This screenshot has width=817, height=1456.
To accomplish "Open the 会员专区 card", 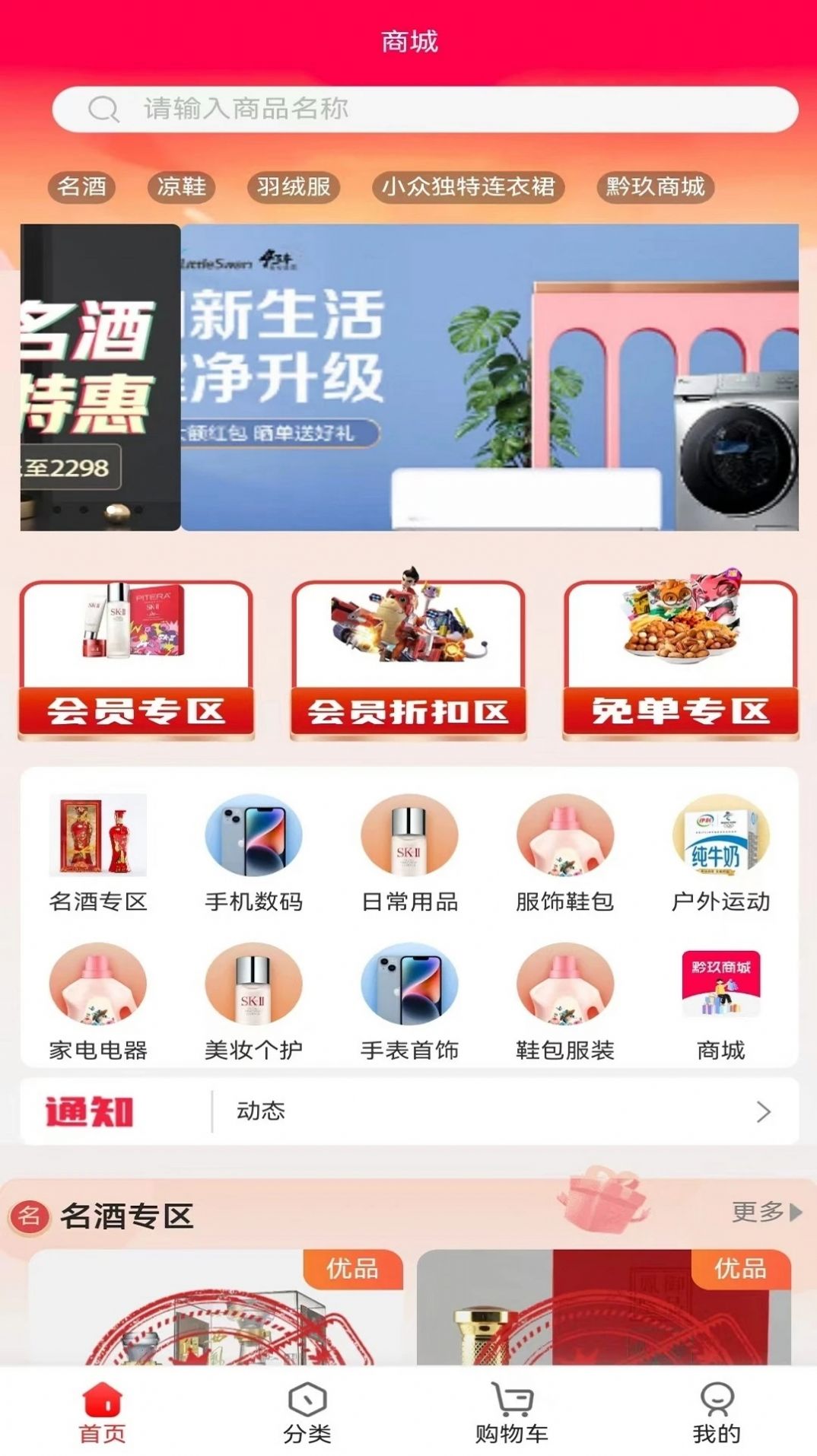I will [x=136, y=660].
